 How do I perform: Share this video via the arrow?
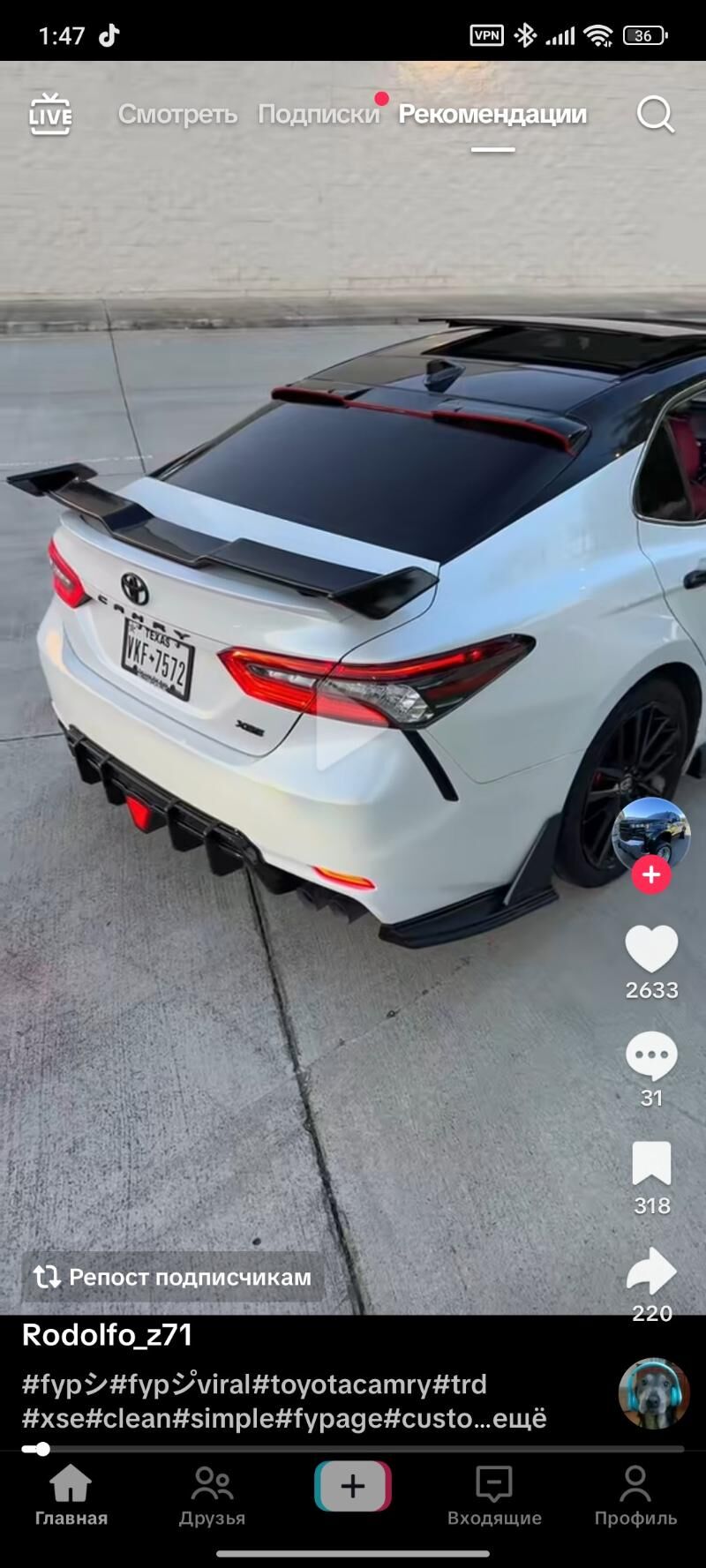click(x=651, y=1272)
